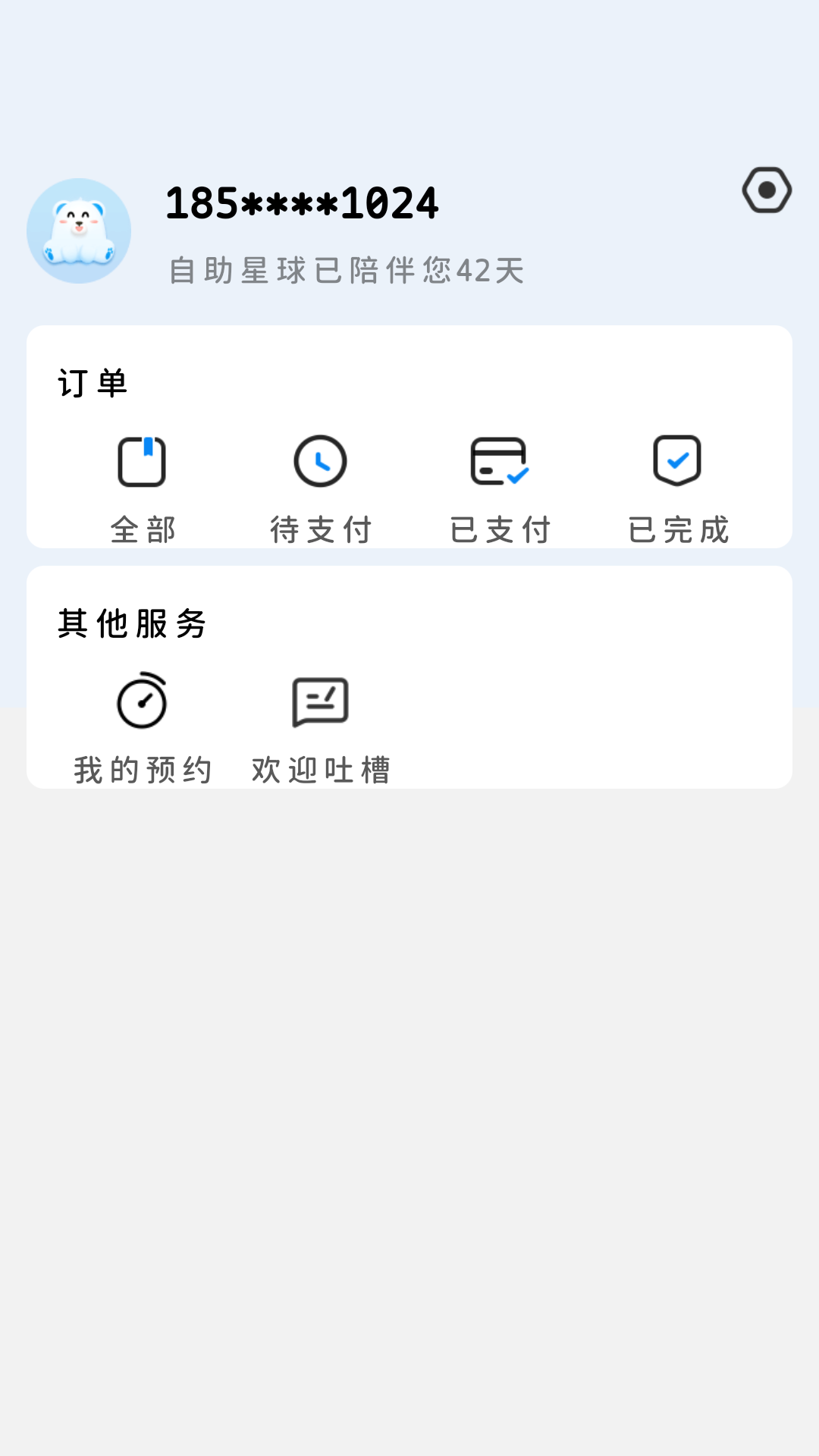Image resolution: width=819 pixels, height=1456 pixels.
Task: Click the settings icon at top right
Action: click(766, 190)
